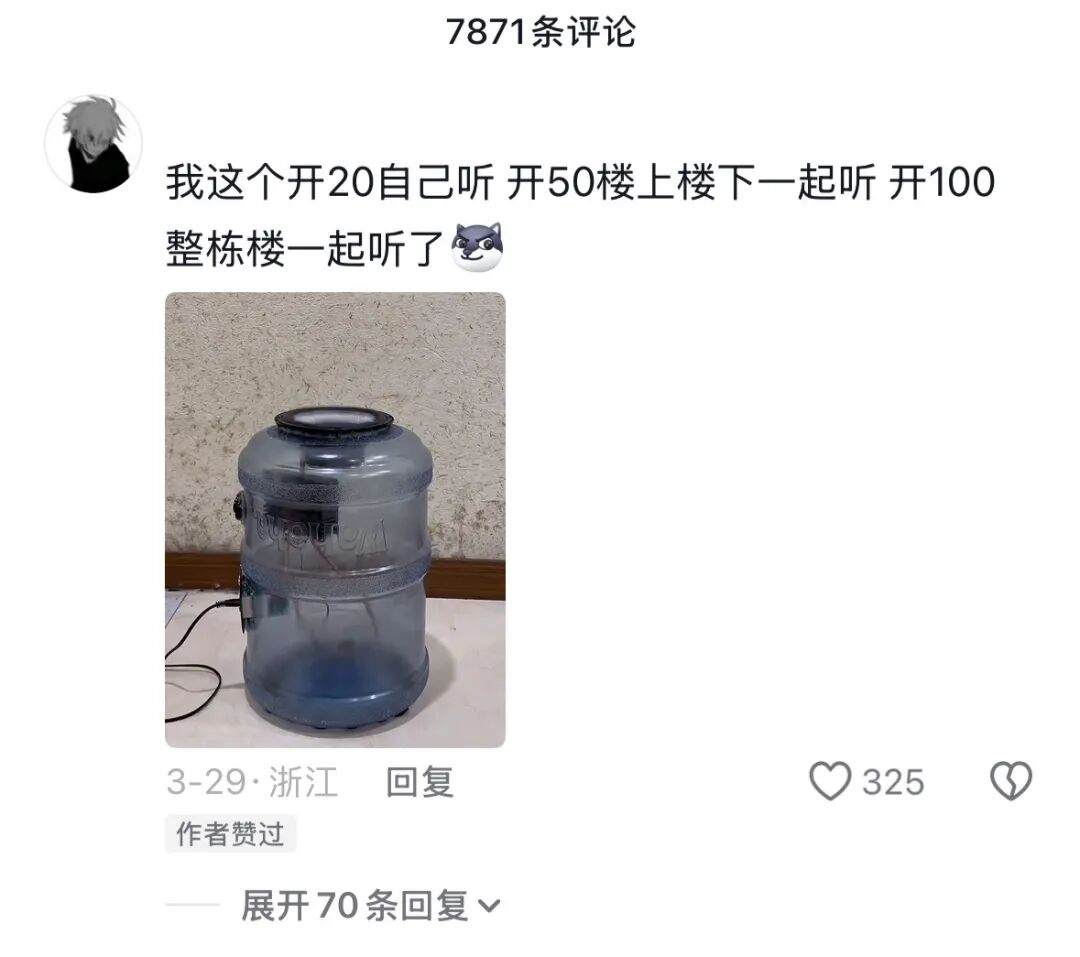Expand the 70 replies

[370, 906]
